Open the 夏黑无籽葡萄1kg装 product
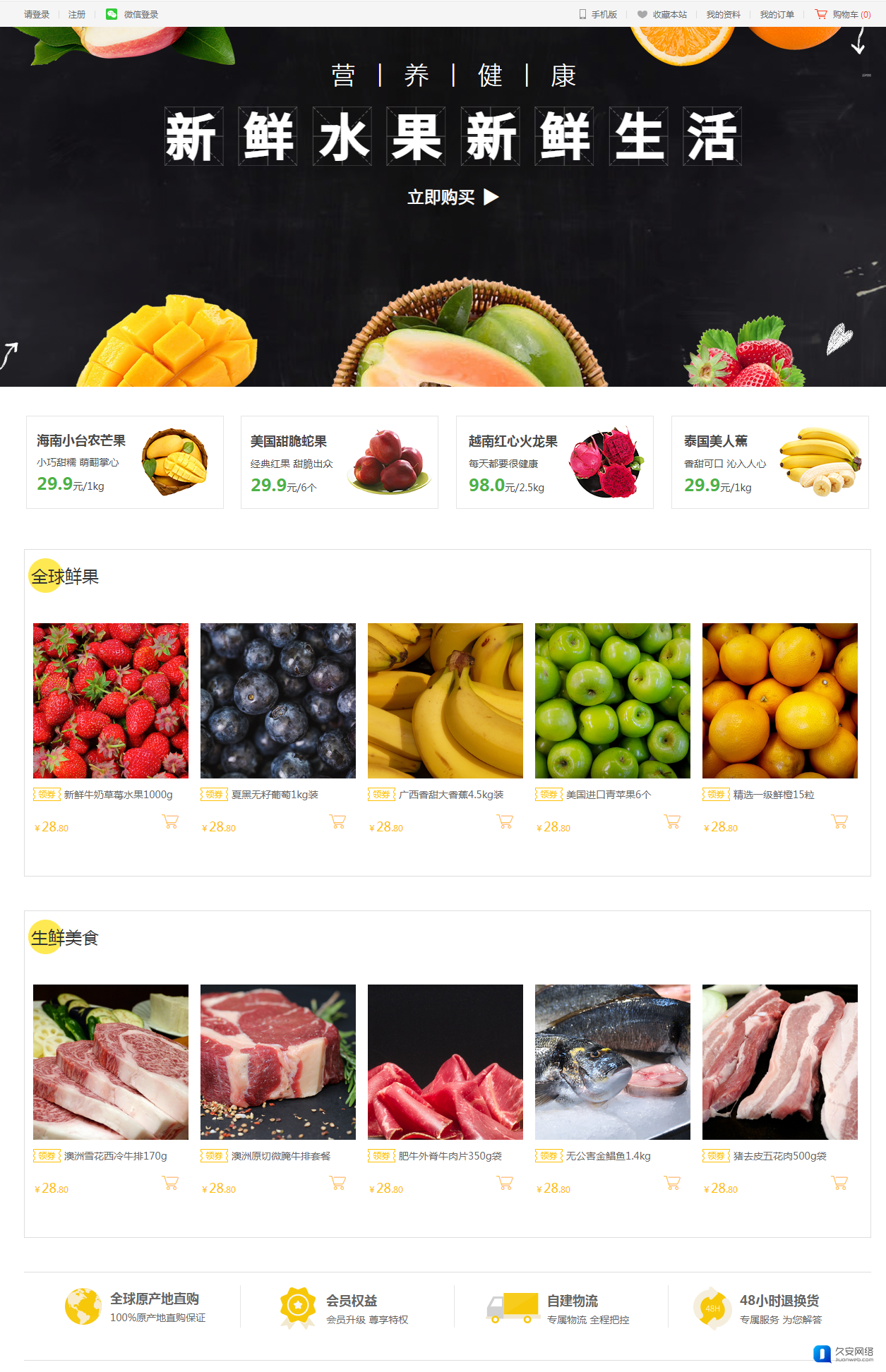Screen dimensions: 886x1372 [275, 795]
